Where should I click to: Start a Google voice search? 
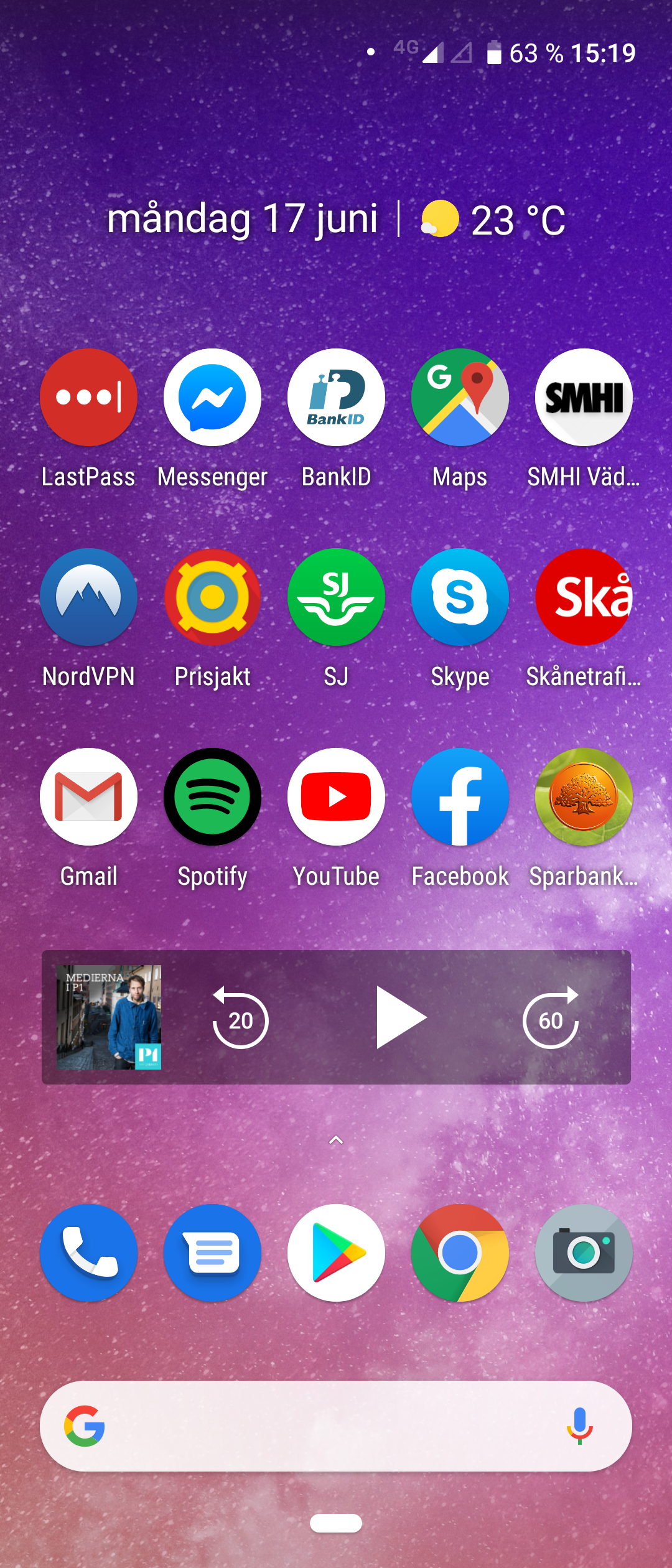point(579,1426)
